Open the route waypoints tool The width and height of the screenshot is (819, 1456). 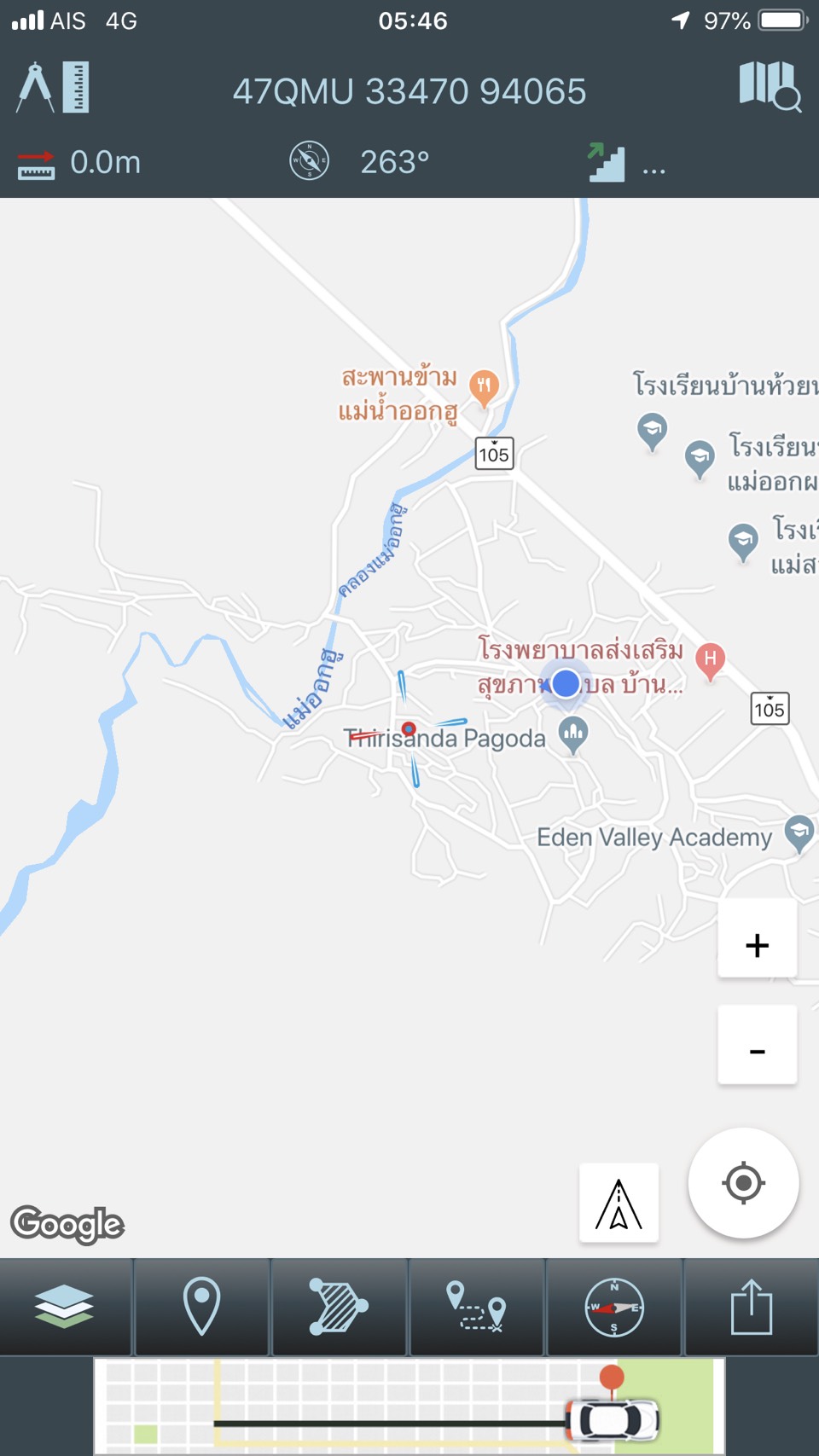pos(476,1306)
